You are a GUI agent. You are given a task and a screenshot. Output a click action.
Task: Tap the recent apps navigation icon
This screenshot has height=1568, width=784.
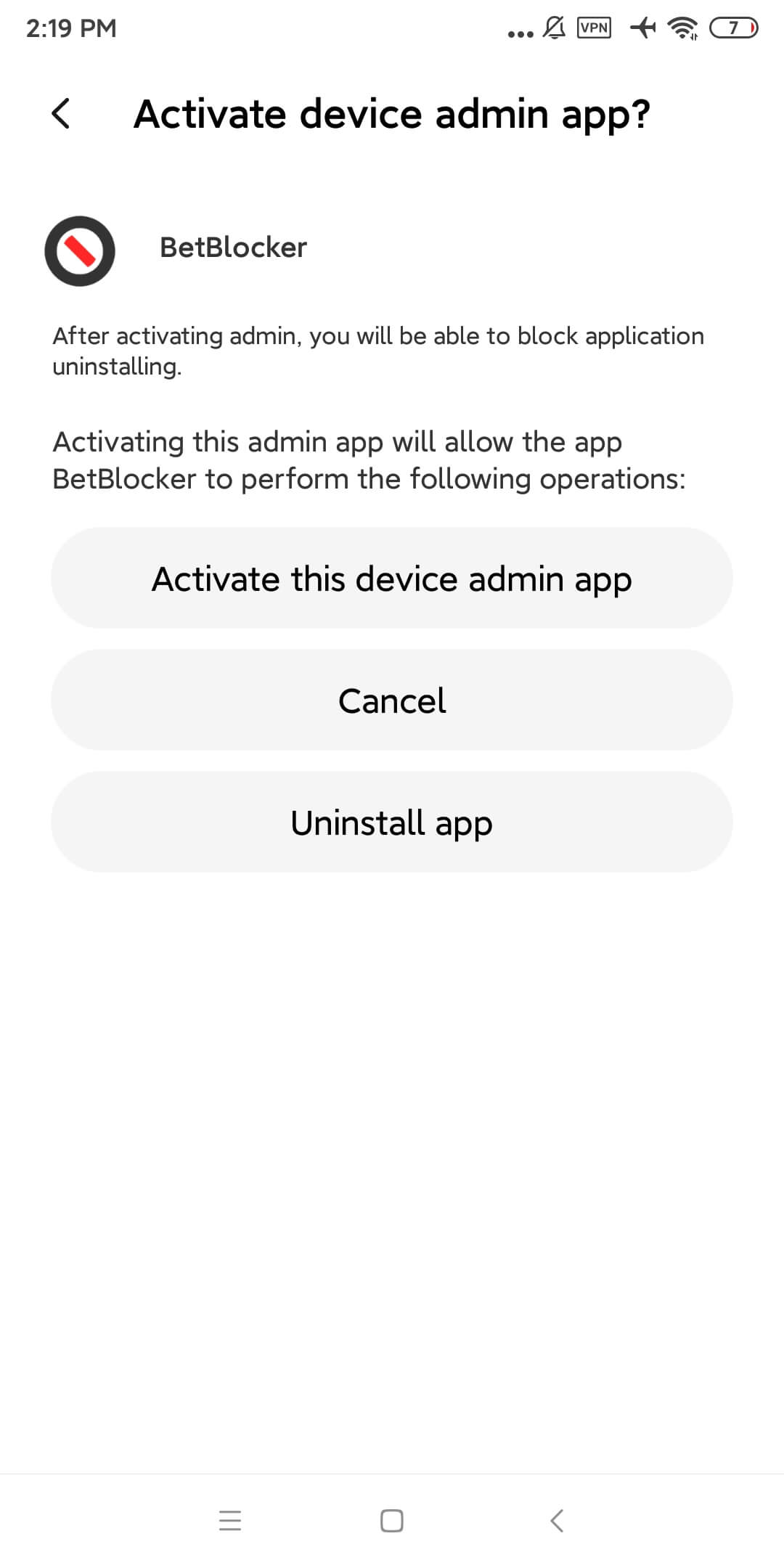tap(230, 1522)
